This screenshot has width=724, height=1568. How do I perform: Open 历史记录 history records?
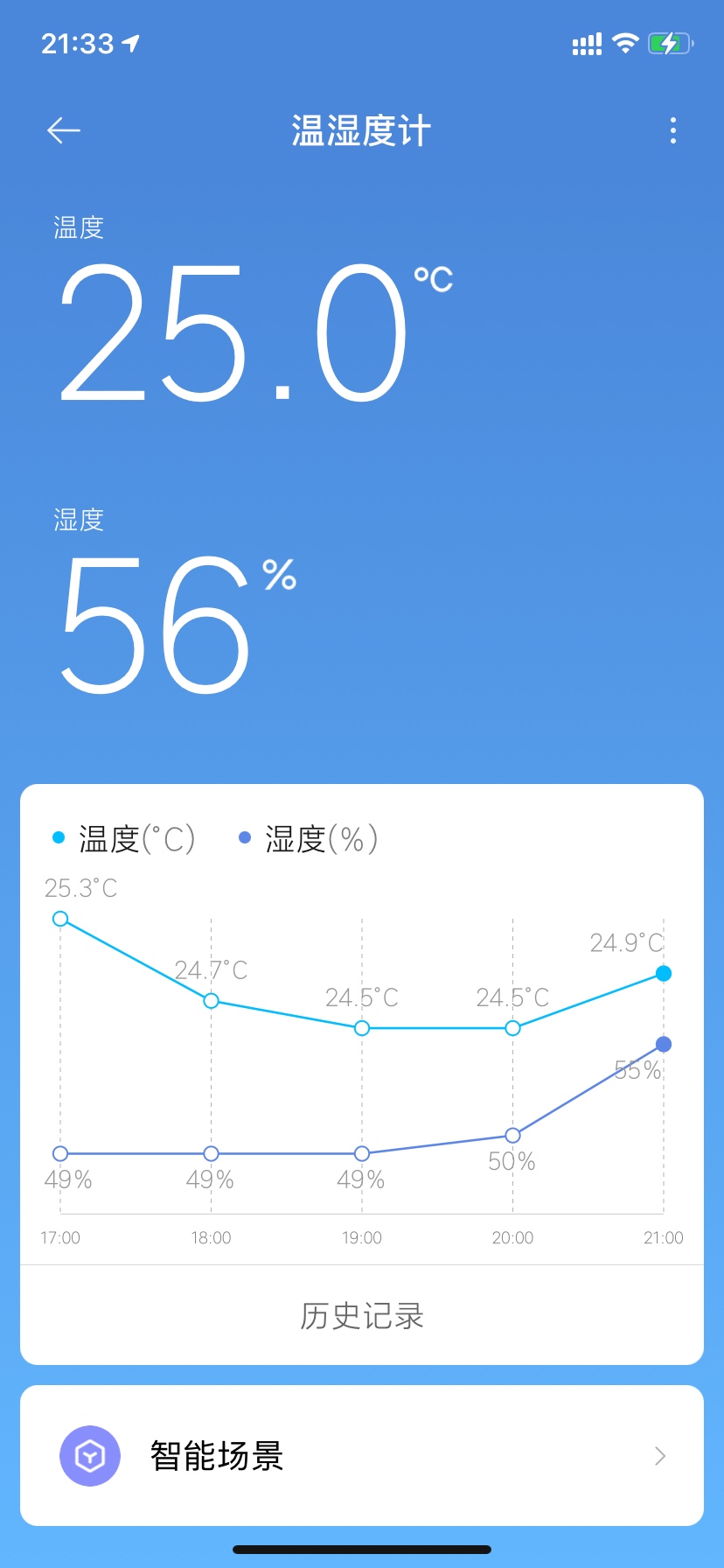click(x=362, y=1315)
